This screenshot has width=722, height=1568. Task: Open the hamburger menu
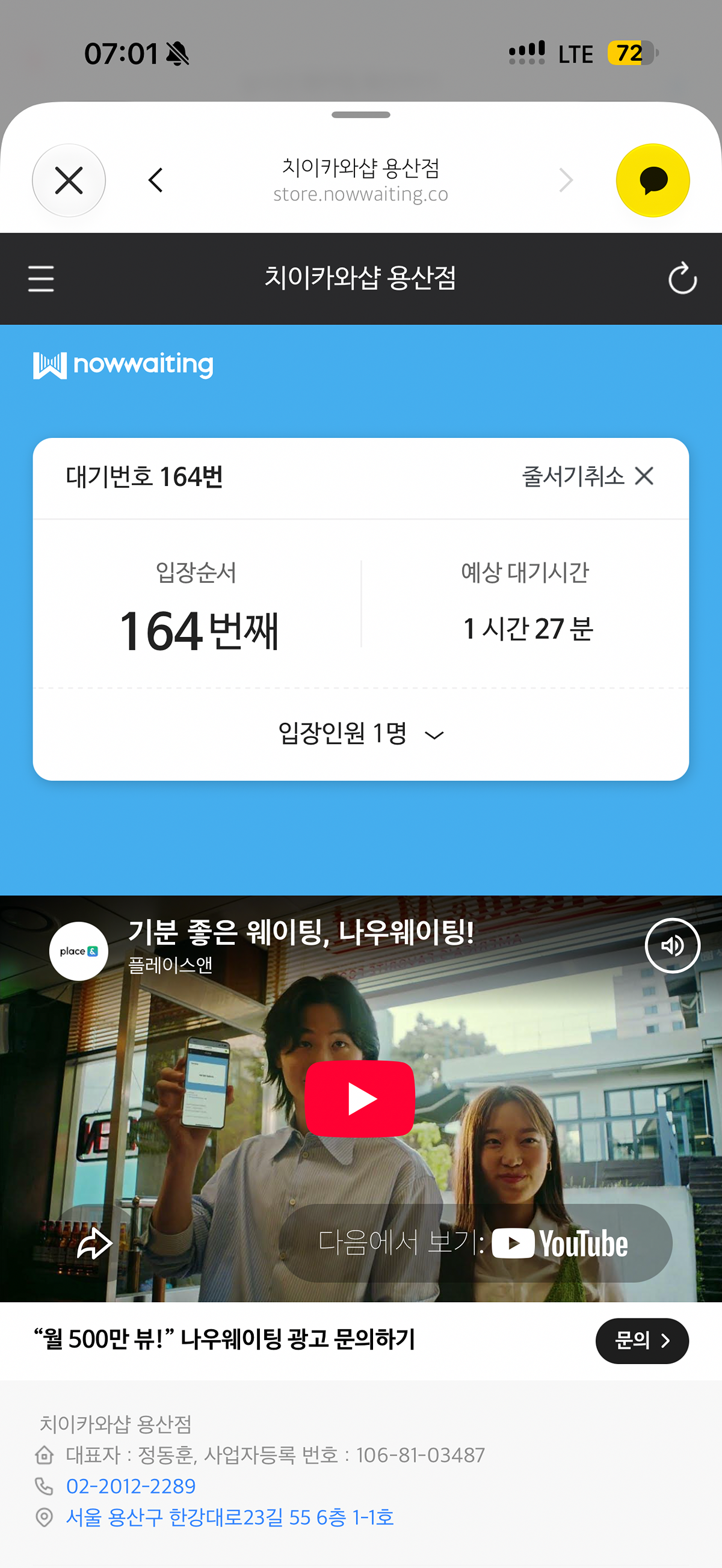[42, 279]
